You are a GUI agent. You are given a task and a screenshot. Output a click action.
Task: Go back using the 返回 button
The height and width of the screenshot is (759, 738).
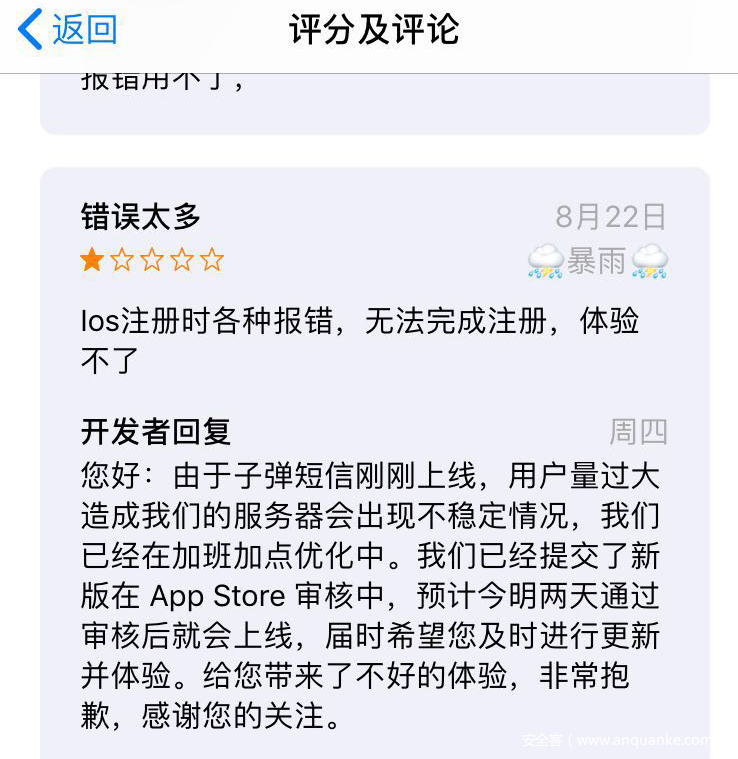(x=68, y=30)
